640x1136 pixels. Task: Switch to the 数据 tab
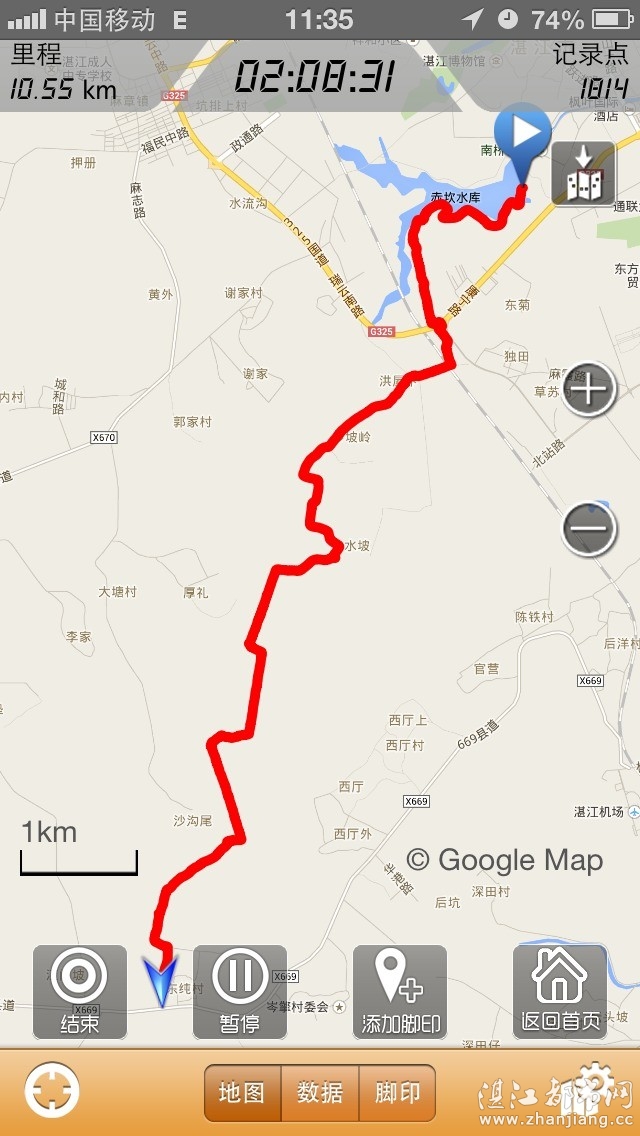[x=320, y=1092]
